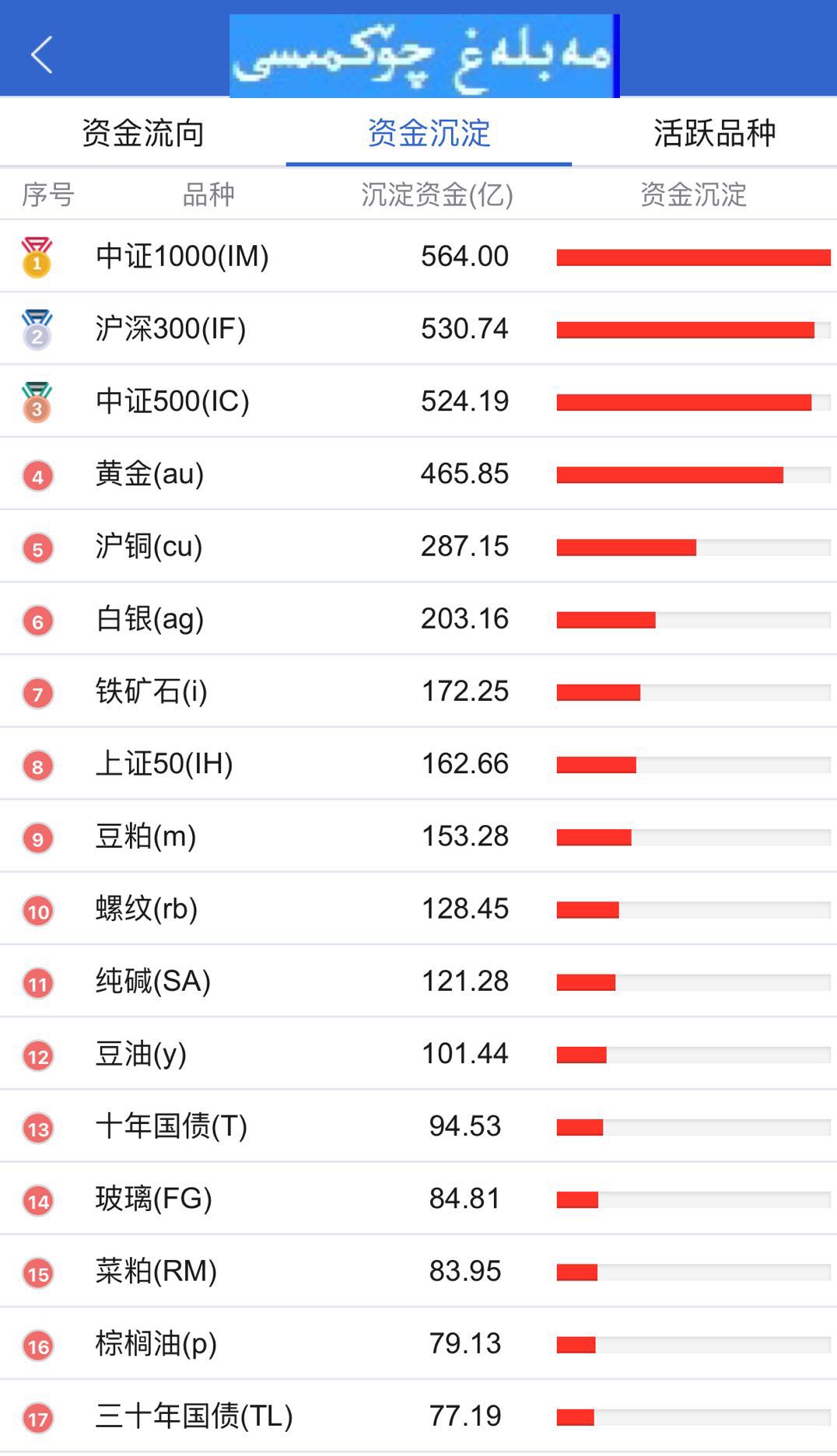Switch to the 资金流向 tab
Image resolution: width=837 pixels, height=1456 pixels.
[x=143, y=133]
